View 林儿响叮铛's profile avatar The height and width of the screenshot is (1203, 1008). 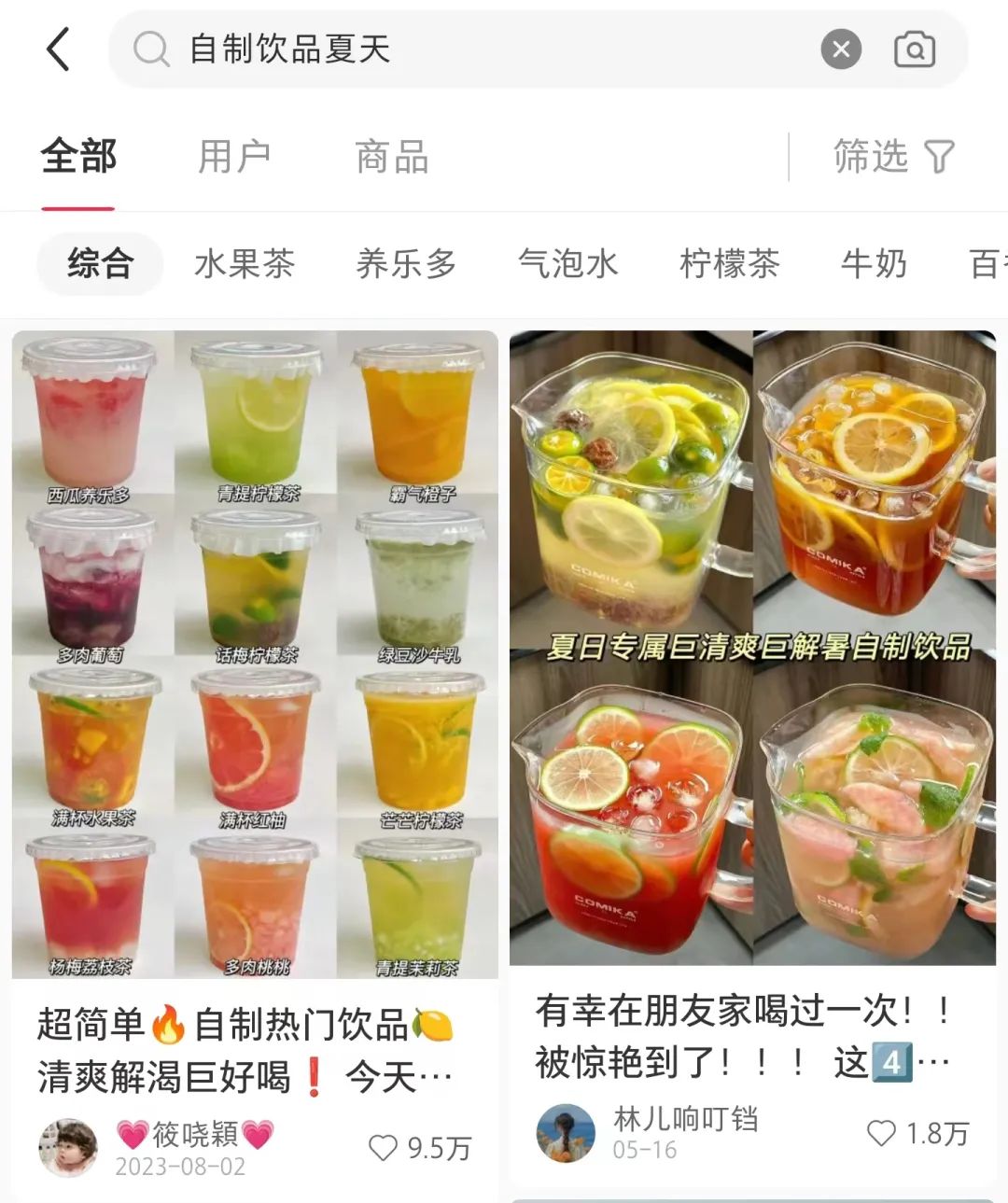[x=566, y=1133]
